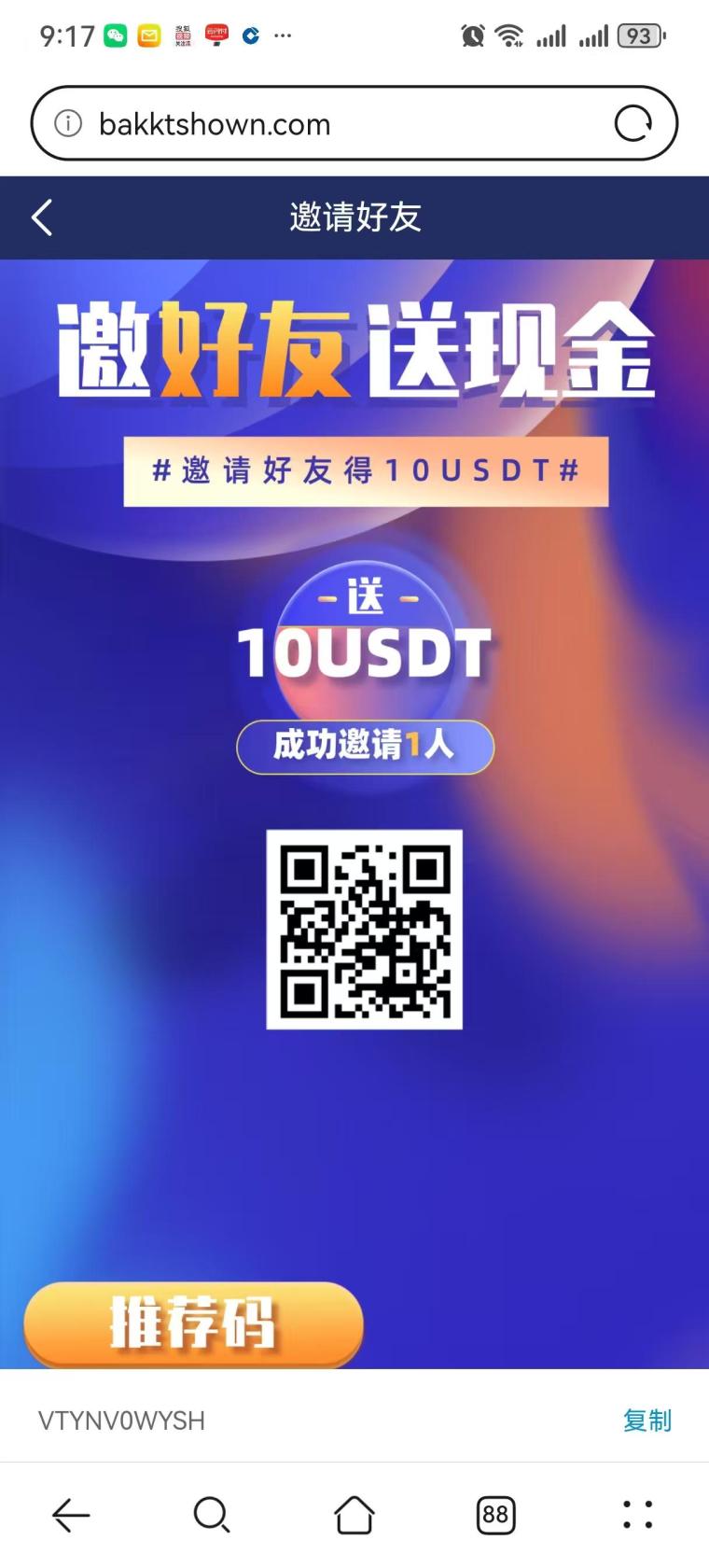Go back from the 邀请好友 page

tap(42, 217)
